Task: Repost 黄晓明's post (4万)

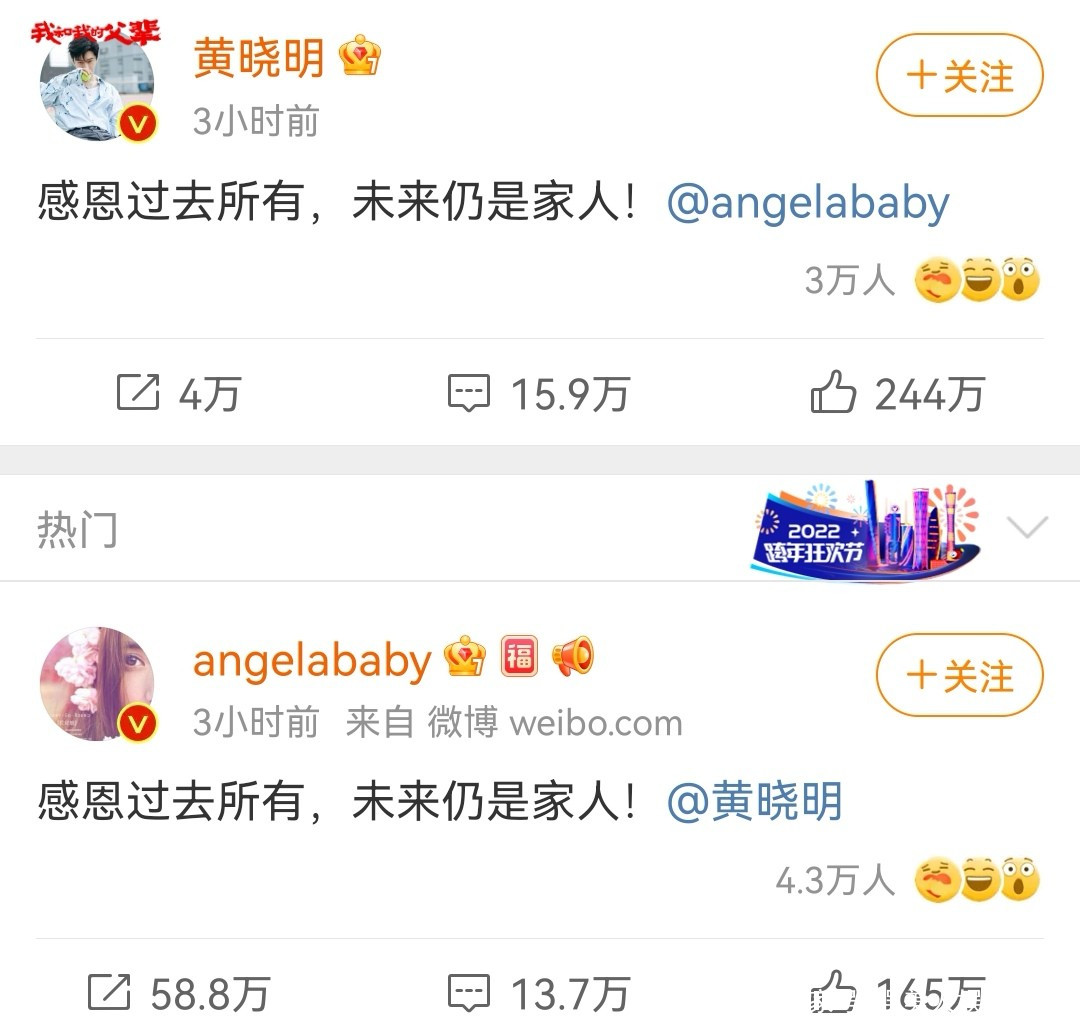Action: click(x=178, y=394)
